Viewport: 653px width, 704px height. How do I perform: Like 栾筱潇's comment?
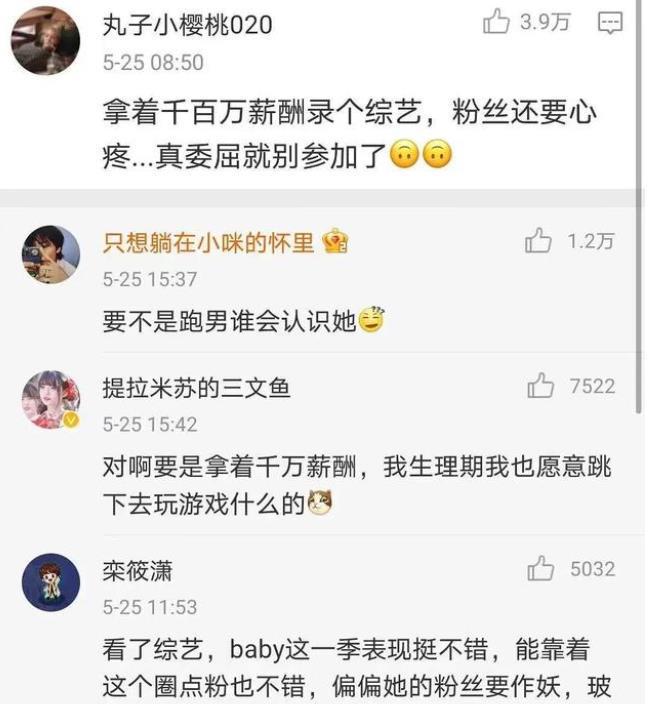(541, 569)
